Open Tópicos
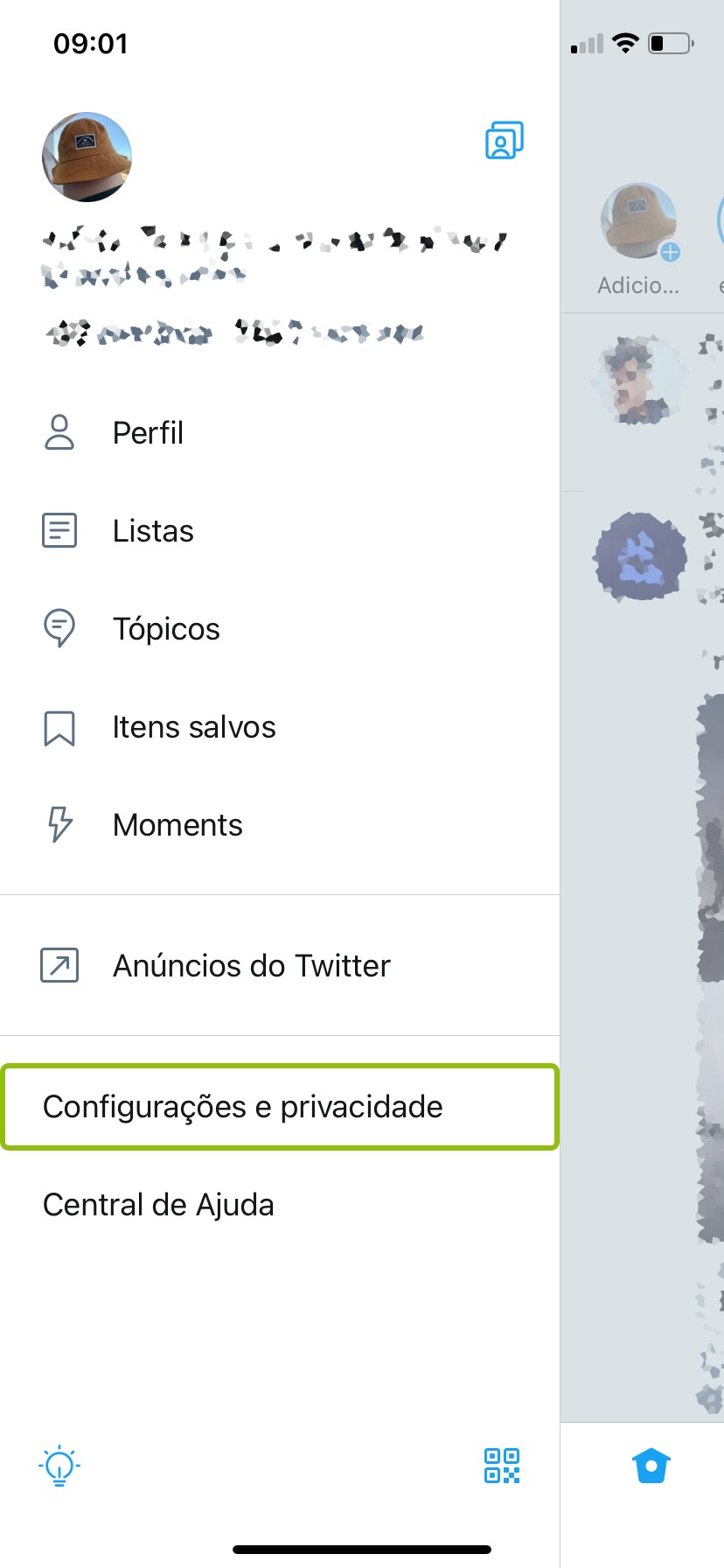 tap(280, 628)
